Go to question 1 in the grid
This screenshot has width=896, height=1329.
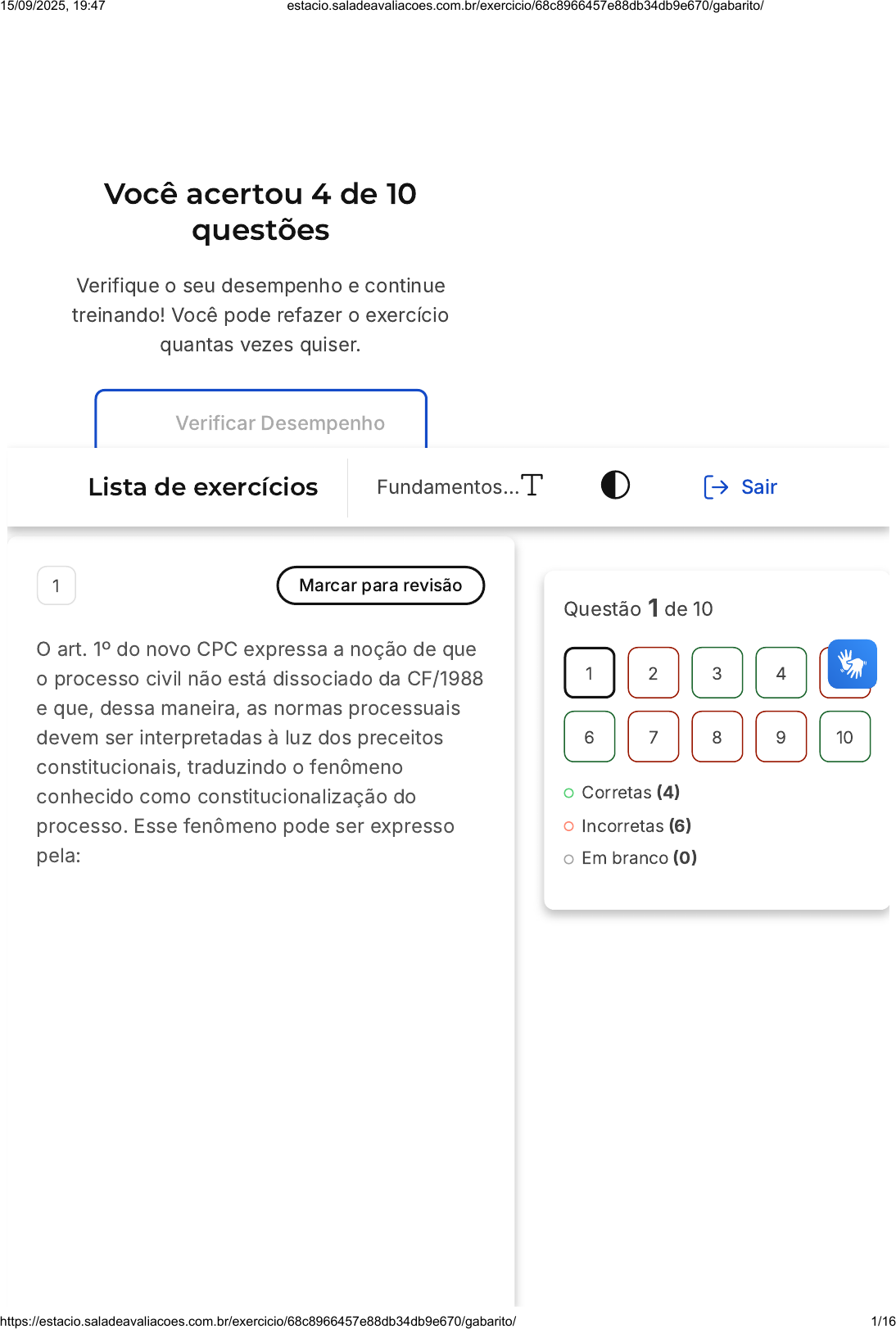click(589, 673)
